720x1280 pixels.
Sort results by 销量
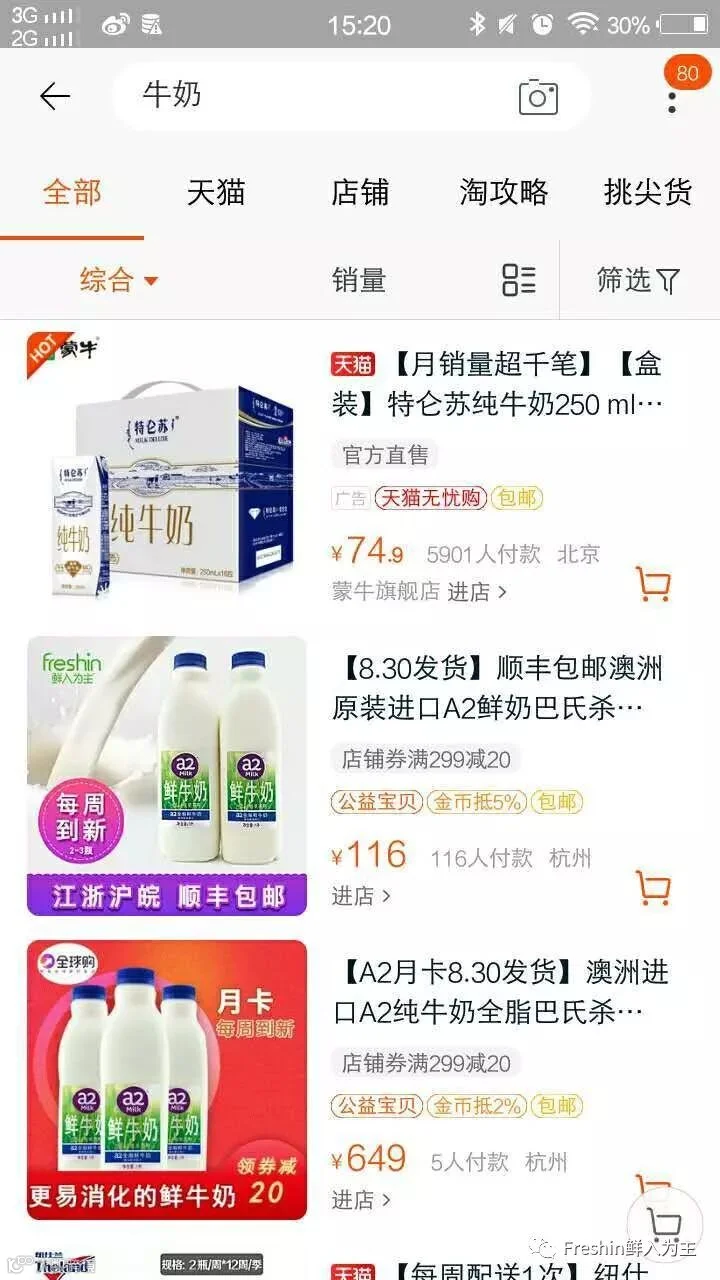point(359,280)
